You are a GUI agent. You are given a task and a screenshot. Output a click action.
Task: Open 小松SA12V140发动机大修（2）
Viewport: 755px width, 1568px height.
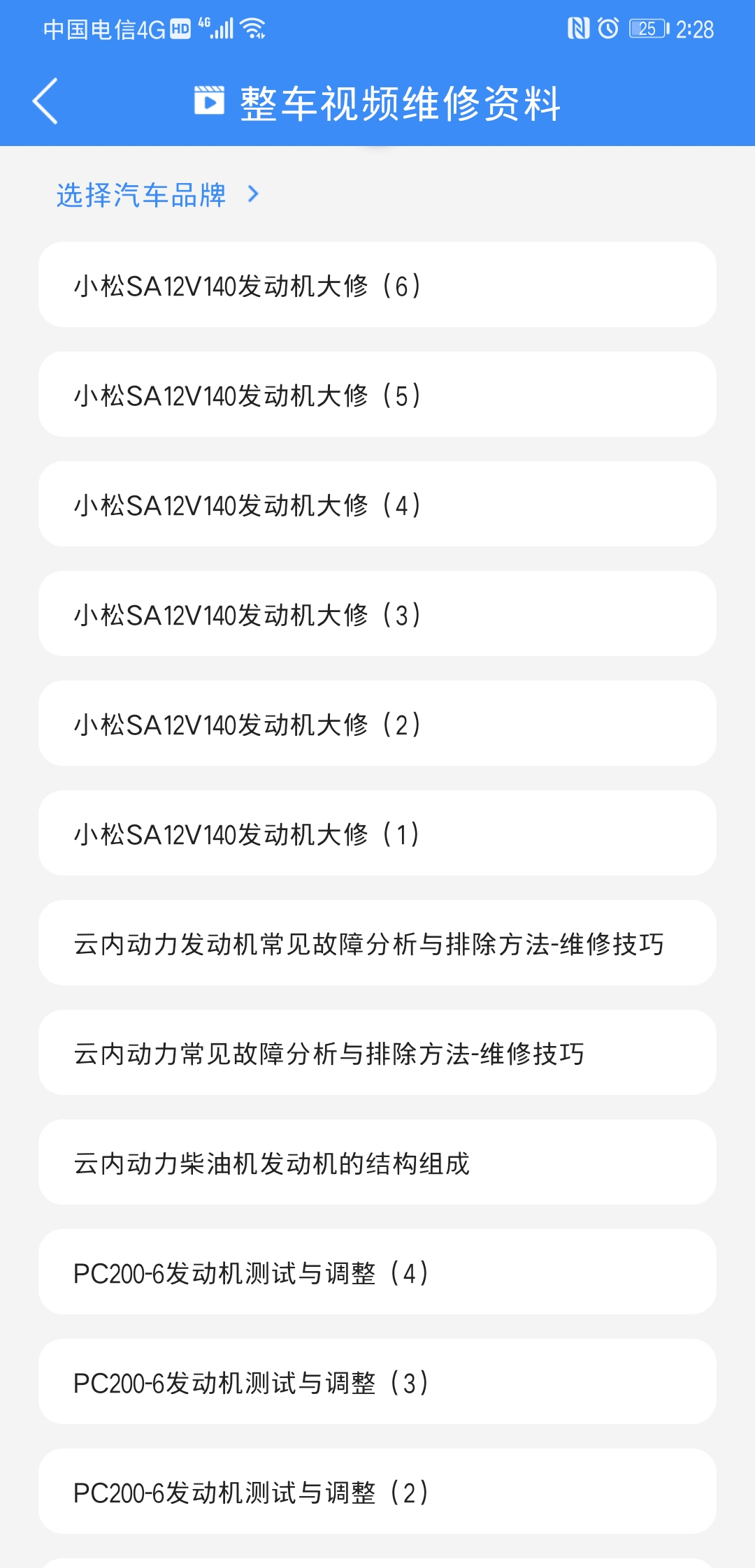[x=377, y=724]
